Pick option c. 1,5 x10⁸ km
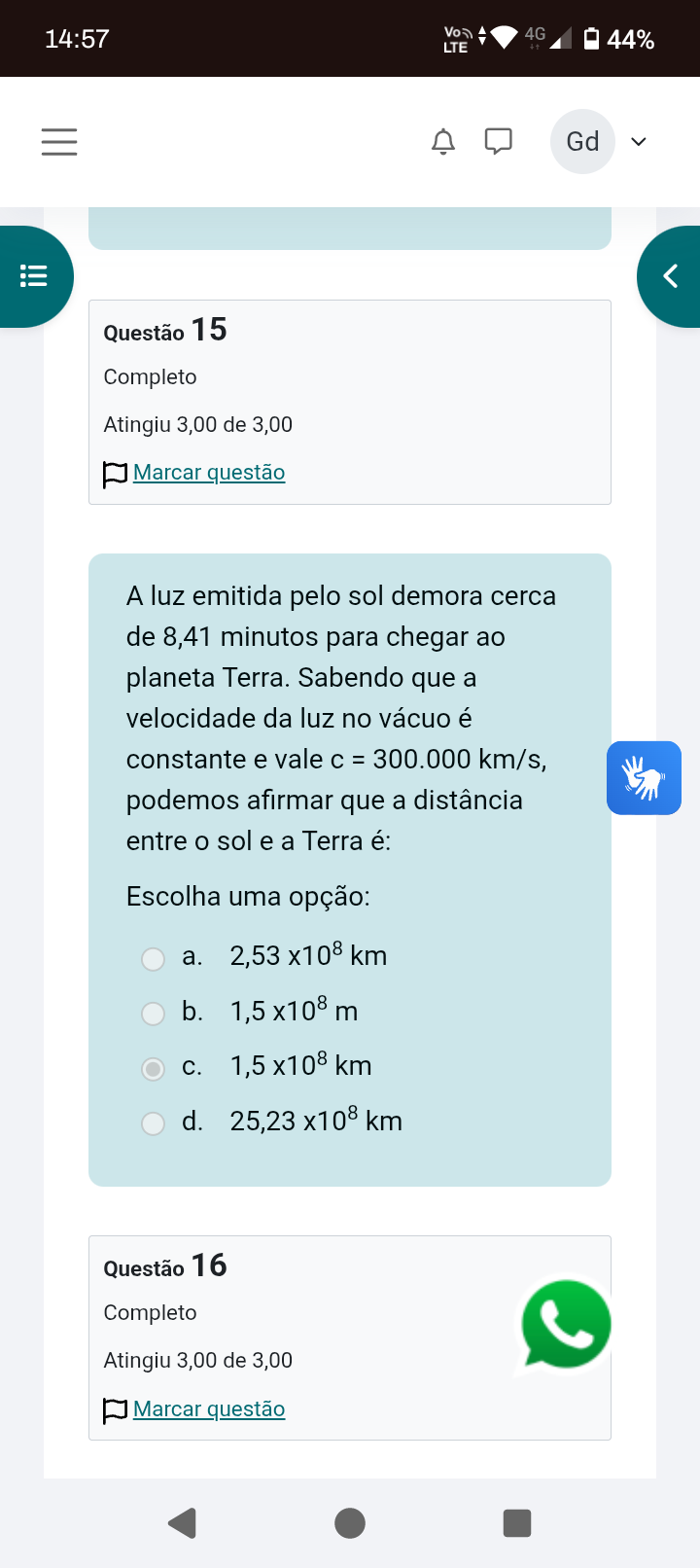 pos(154,1069)
